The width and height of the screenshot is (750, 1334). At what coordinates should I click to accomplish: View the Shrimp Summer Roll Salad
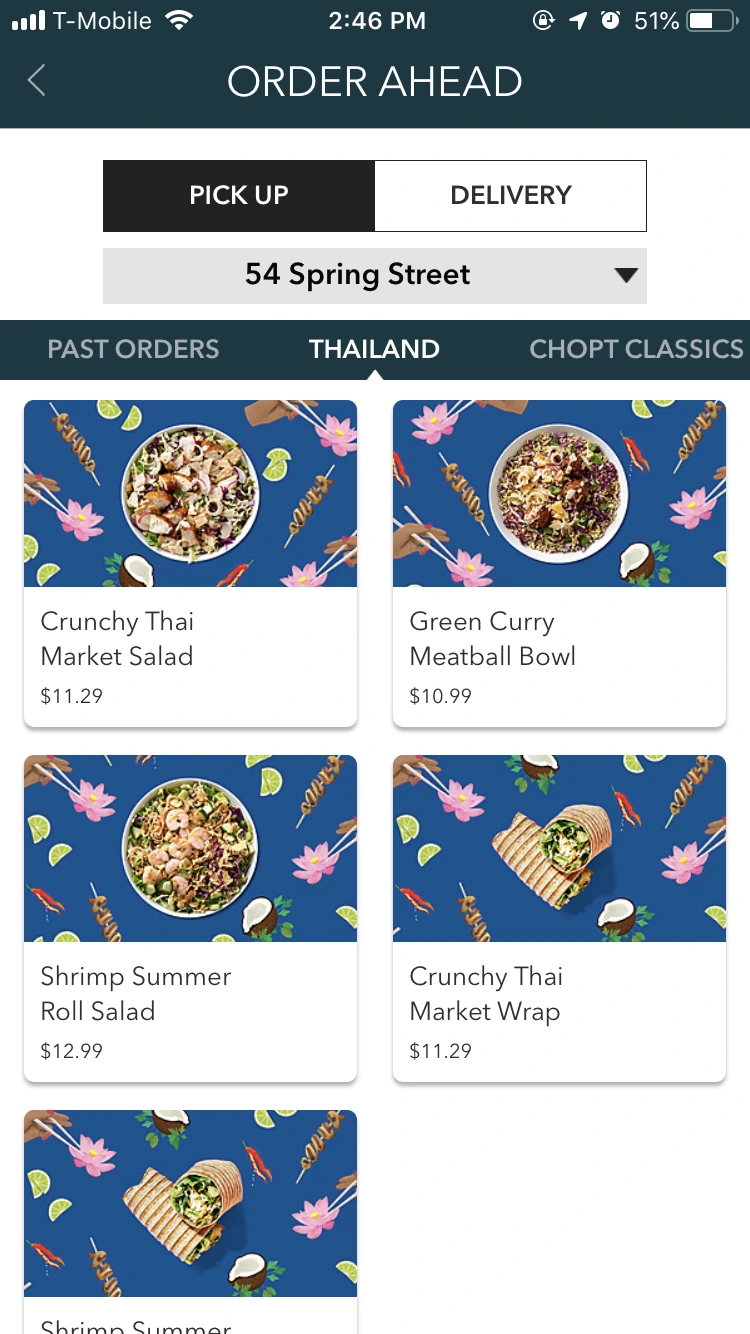190,918
